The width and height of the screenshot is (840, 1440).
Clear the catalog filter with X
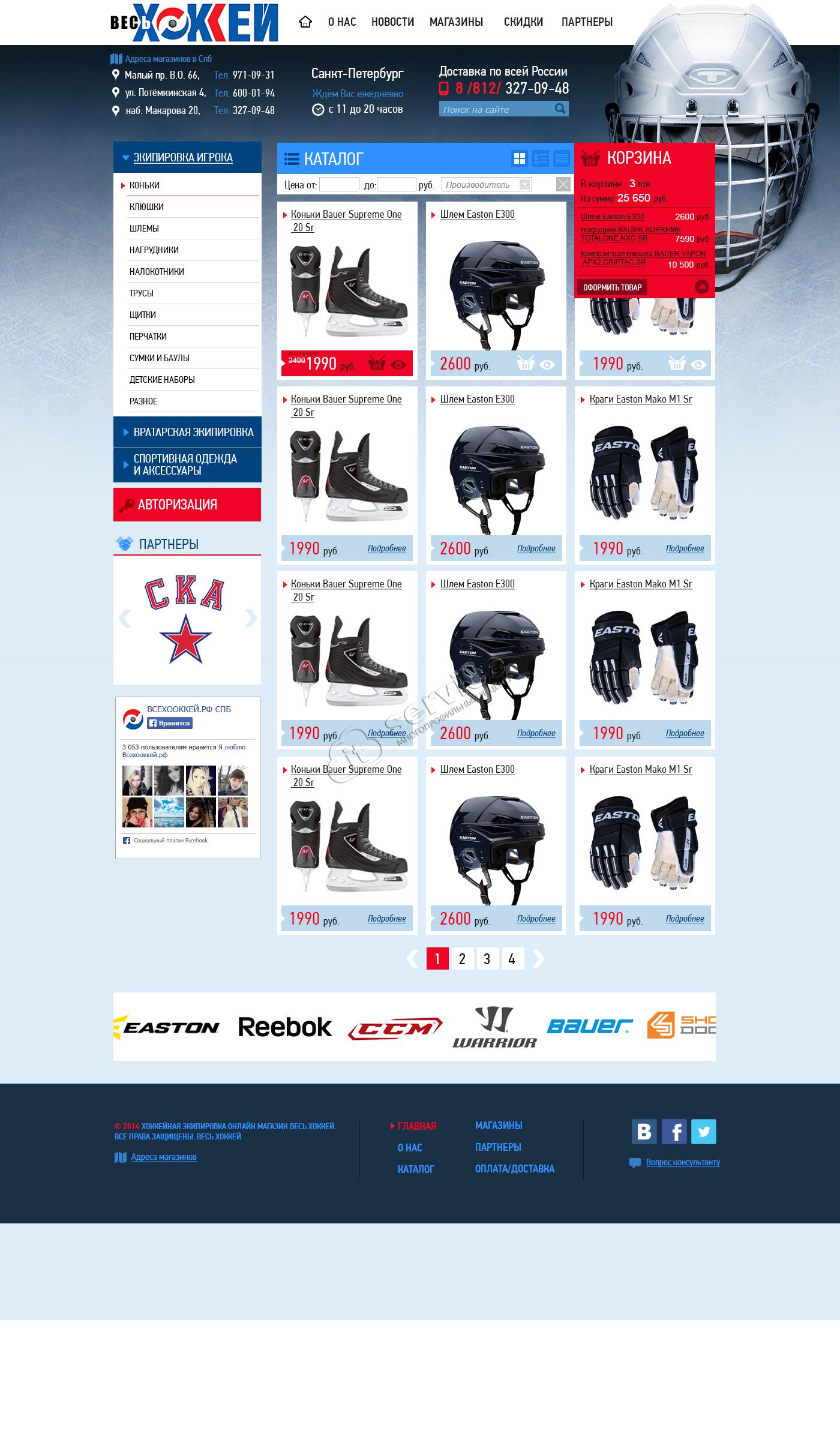click(x=563, y=184)
